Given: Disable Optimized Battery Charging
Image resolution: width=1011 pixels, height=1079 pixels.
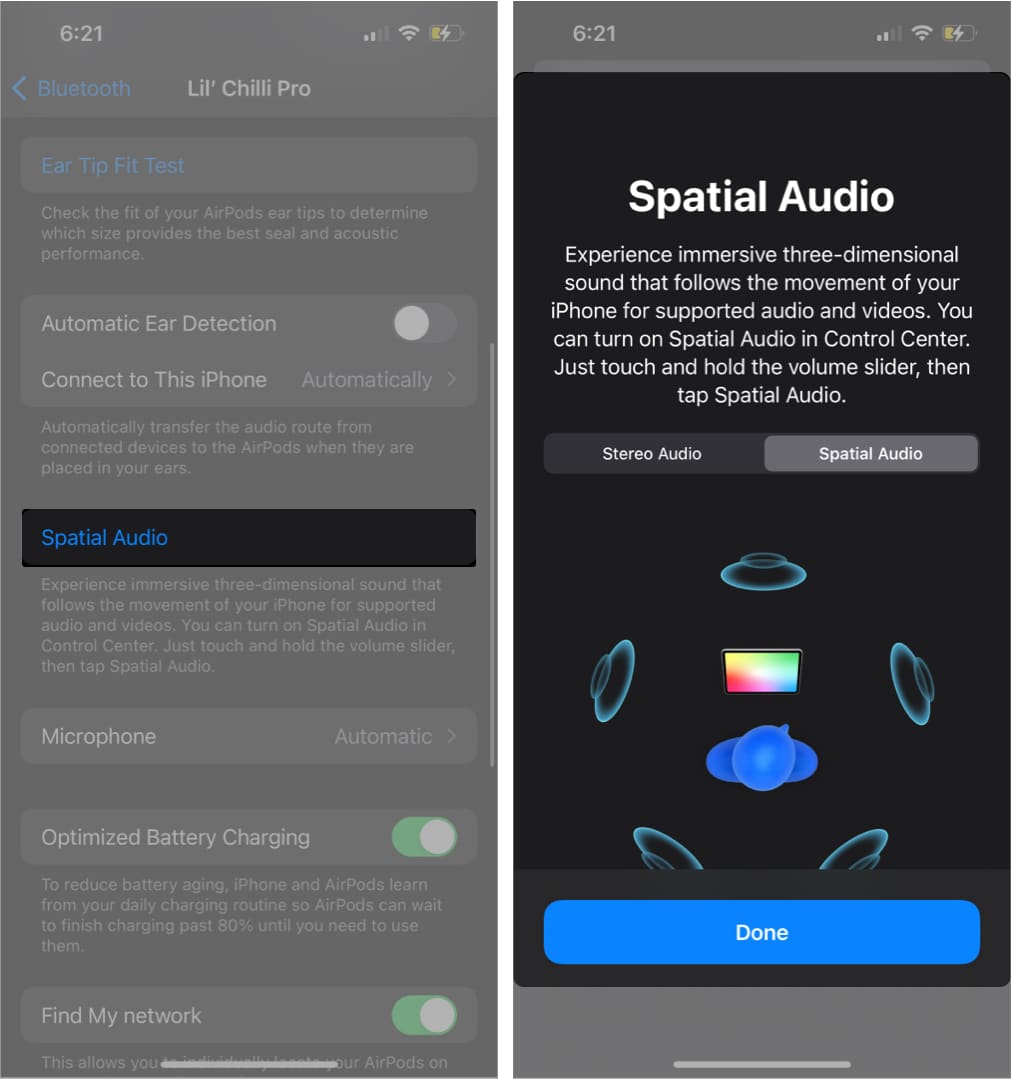Looking at the screenshot, I should (x=424, y=837).
